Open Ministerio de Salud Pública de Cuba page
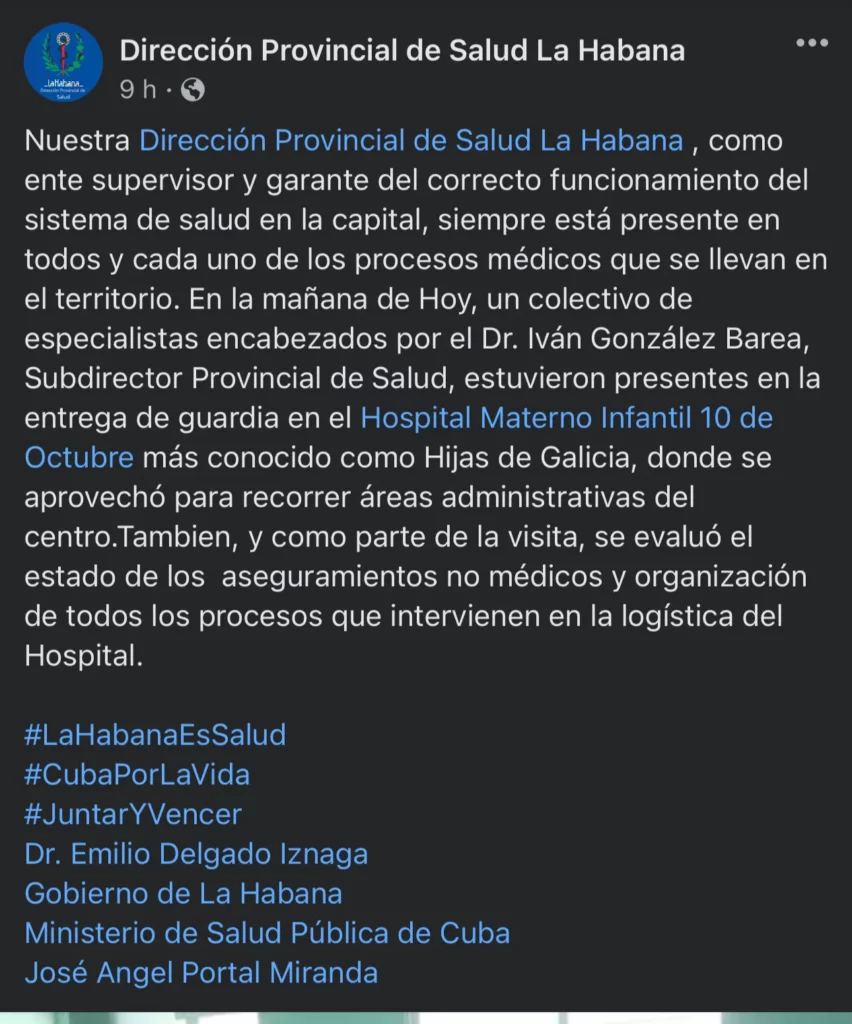 pos(267,933)
